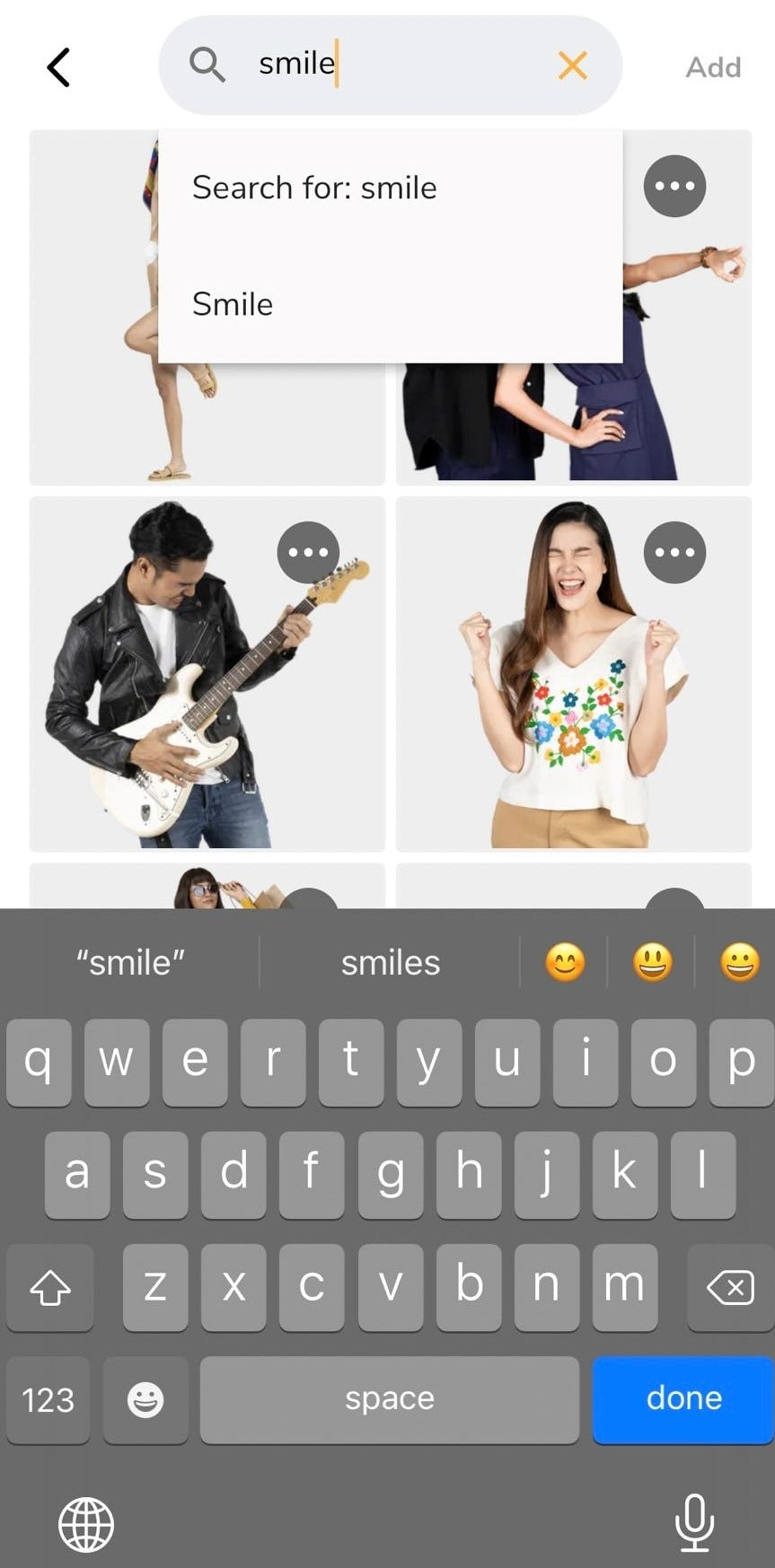Open options on the cheering woman image
Screen dimensions: 775x1568
click(x=674, y=552)
